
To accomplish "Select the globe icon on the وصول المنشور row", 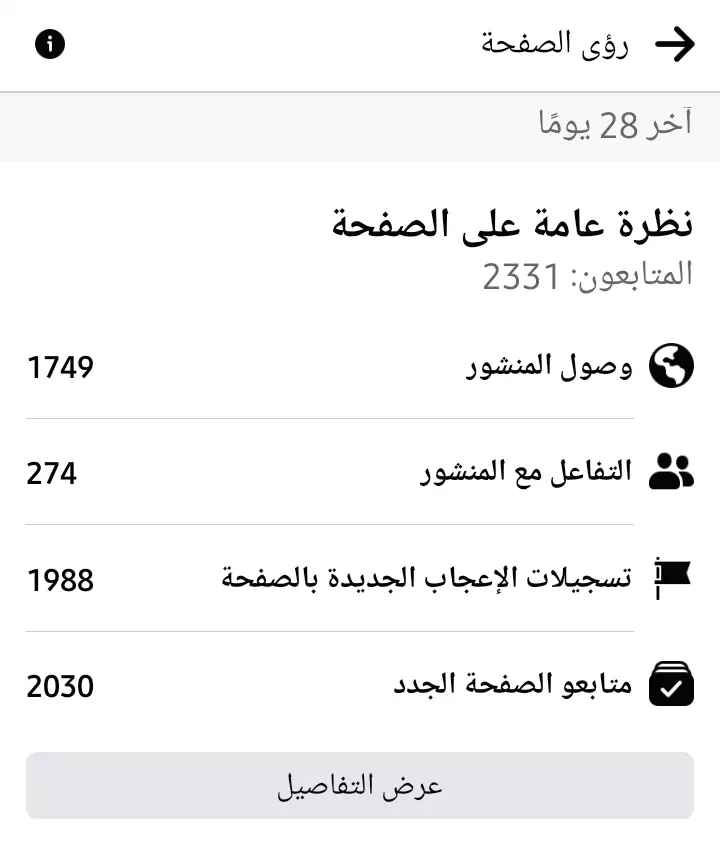I will pyautogui.click(x=672, y=366).
